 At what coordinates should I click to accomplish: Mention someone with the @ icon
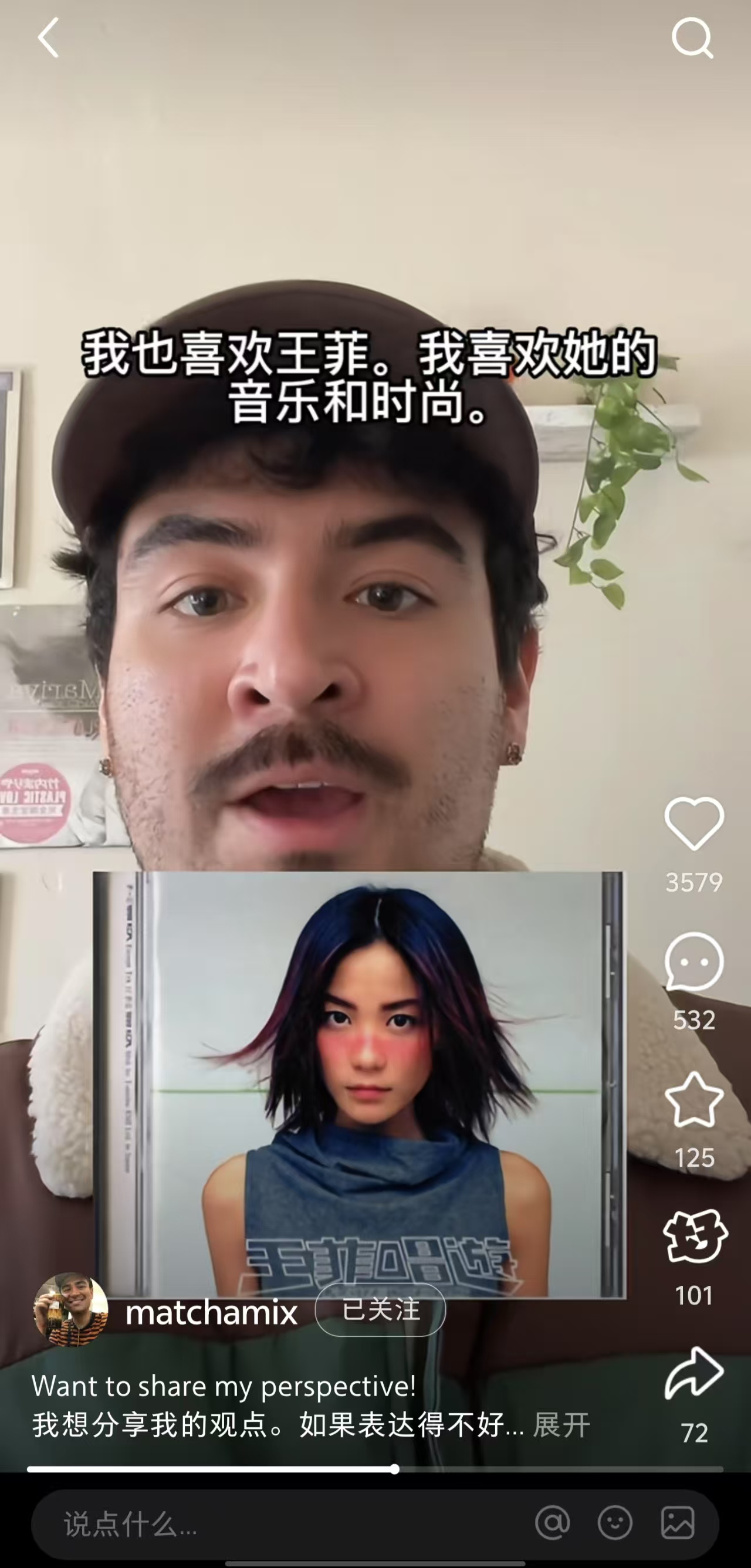(x=553, y=1523)
